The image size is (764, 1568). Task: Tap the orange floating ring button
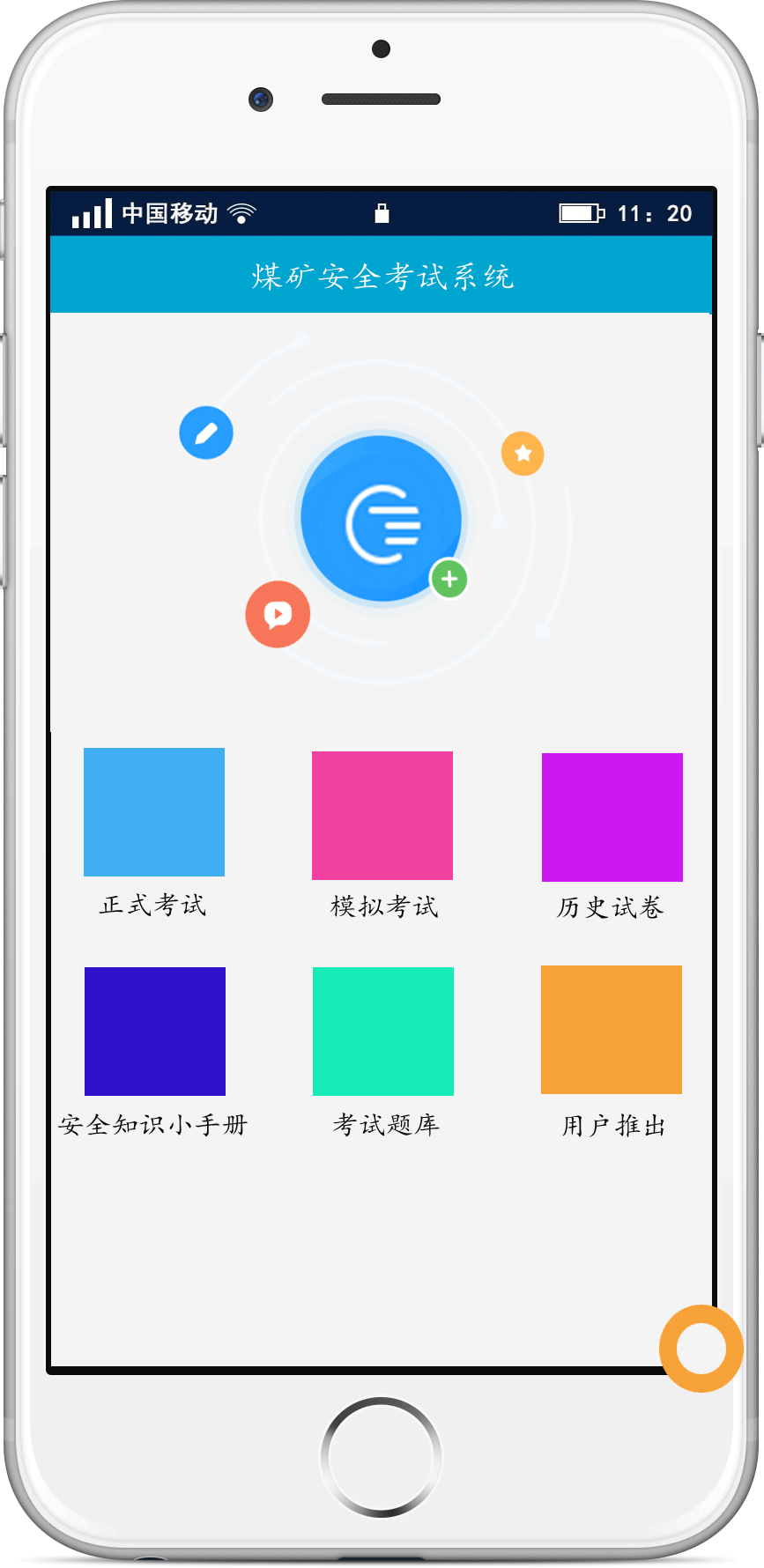tap(701, 1349)
